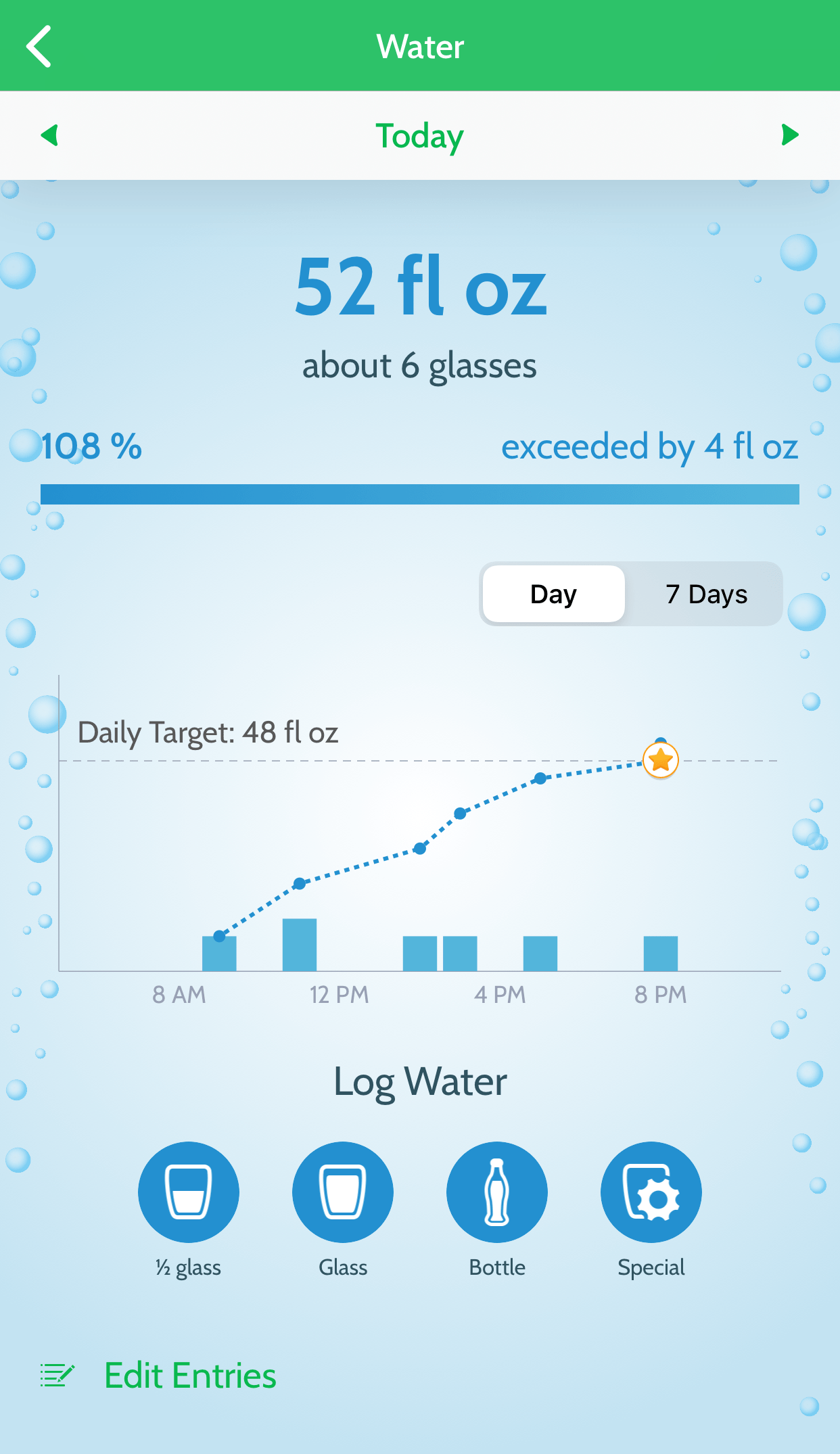Open the Special water amount option

click(651, 1192)
